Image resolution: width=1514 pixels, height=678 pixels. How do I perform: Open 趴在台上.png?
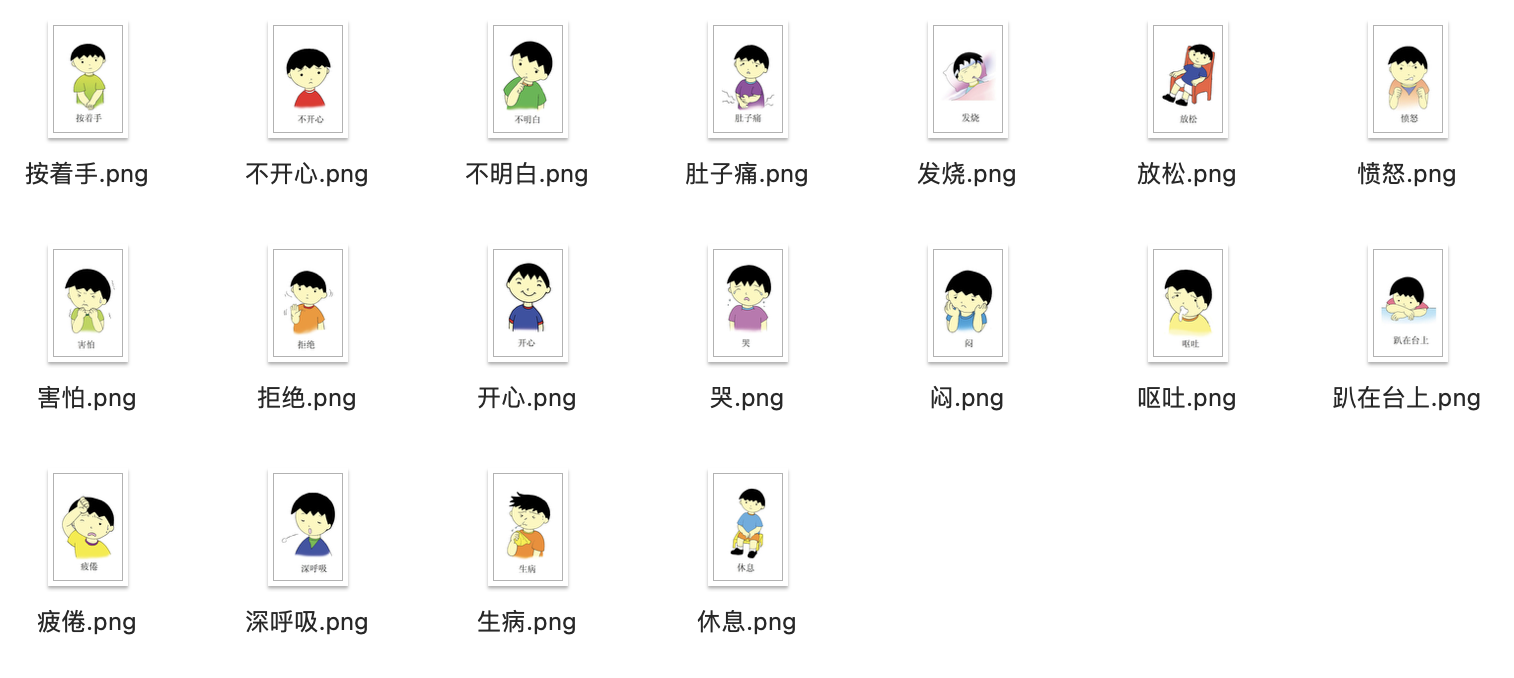tap(1407, 304)
